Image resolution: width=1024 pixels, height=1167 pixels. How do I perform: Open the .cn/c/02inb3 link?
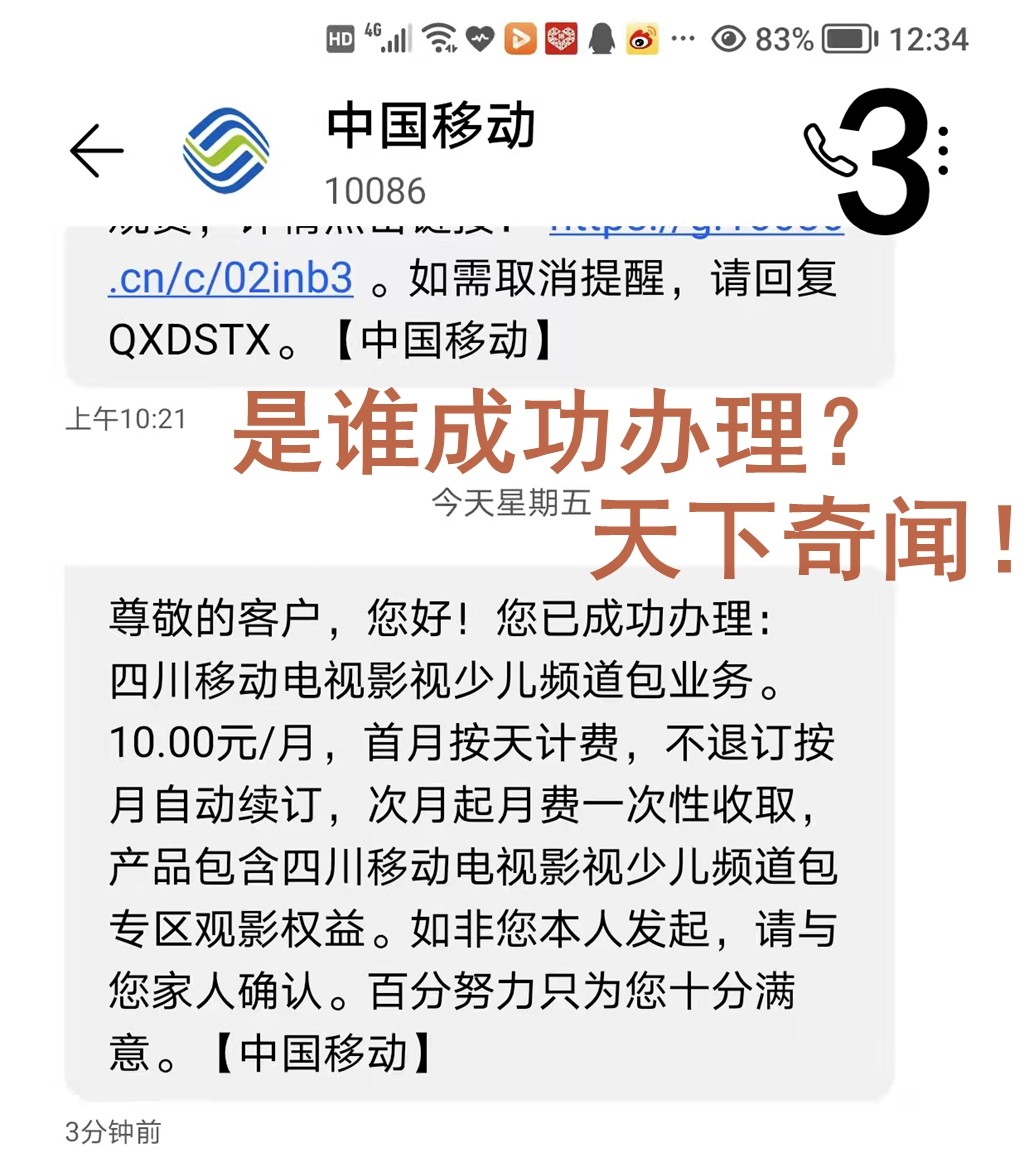point(231,279)
